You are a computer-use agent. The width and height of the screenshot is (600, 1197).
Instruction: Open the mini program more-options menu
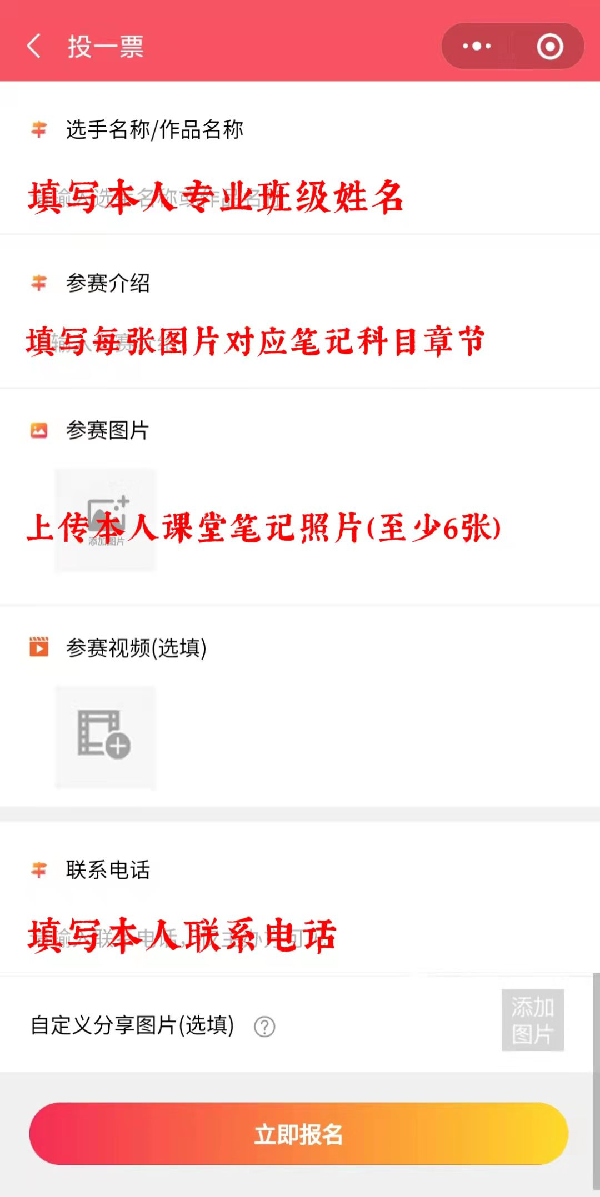(x=476, y=46)
